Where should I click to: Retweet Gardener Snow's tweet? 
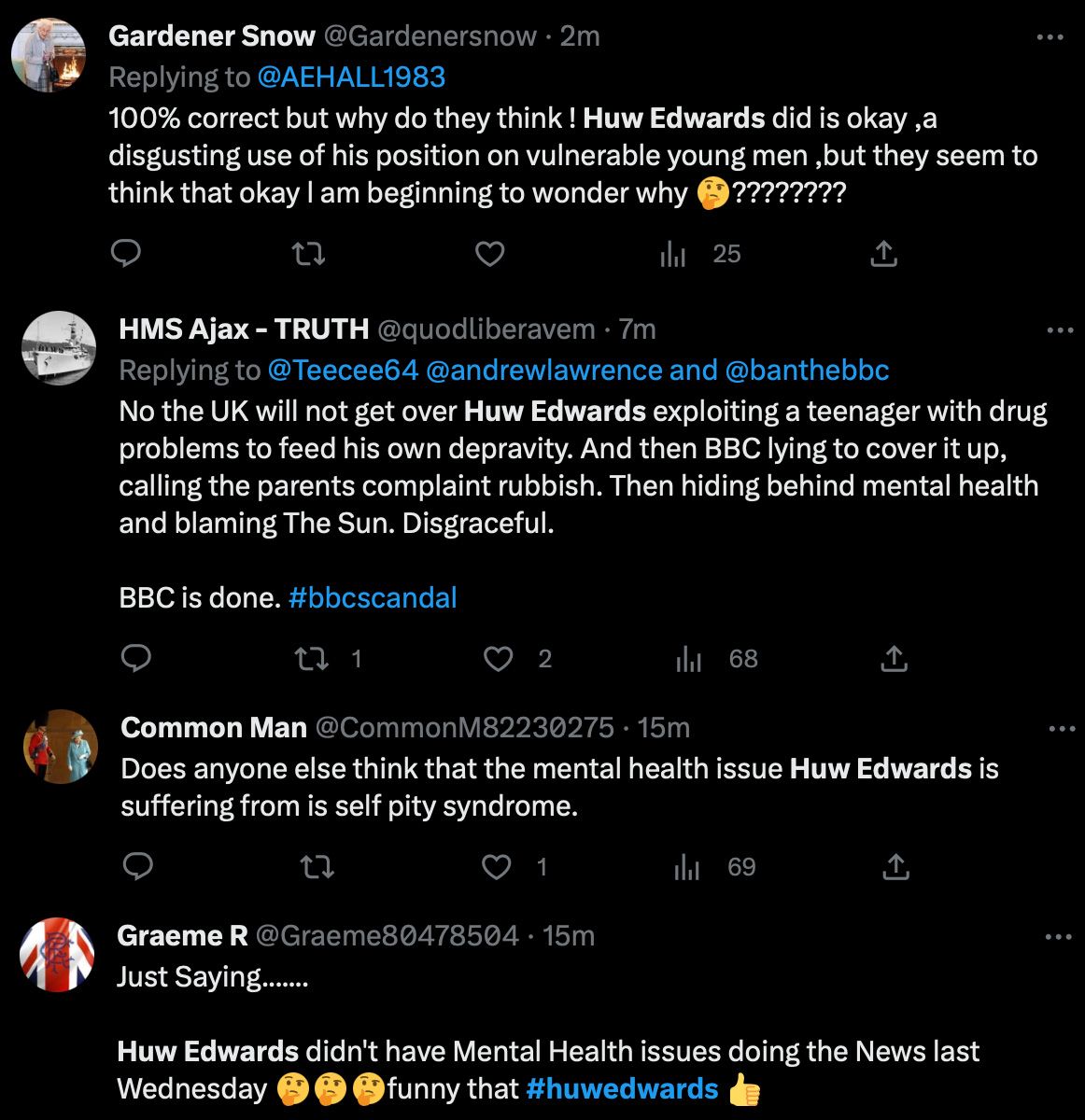(309, 253)
